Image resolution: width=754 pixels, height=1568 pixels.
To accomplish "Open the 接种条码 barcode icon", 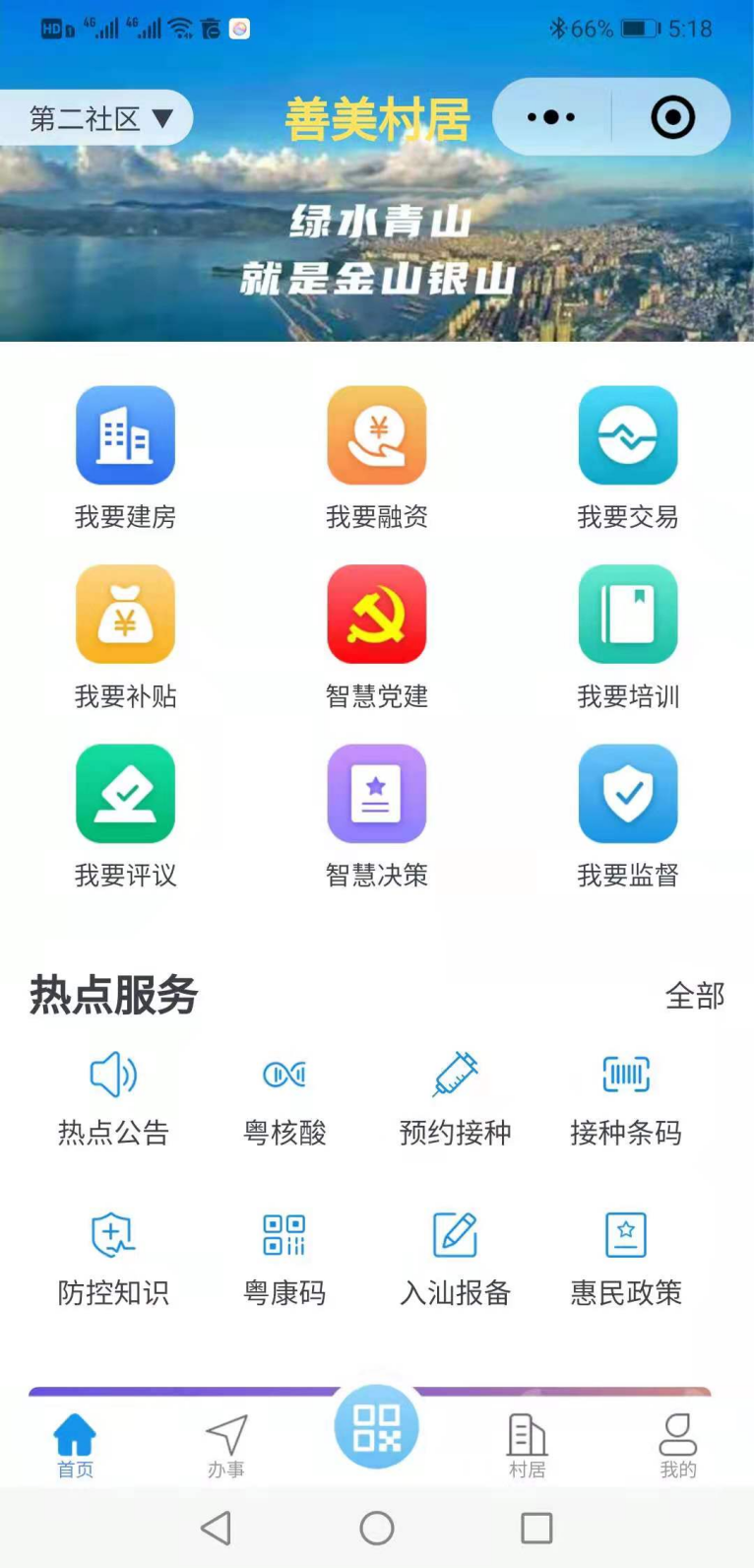I will coord(626,1075).
